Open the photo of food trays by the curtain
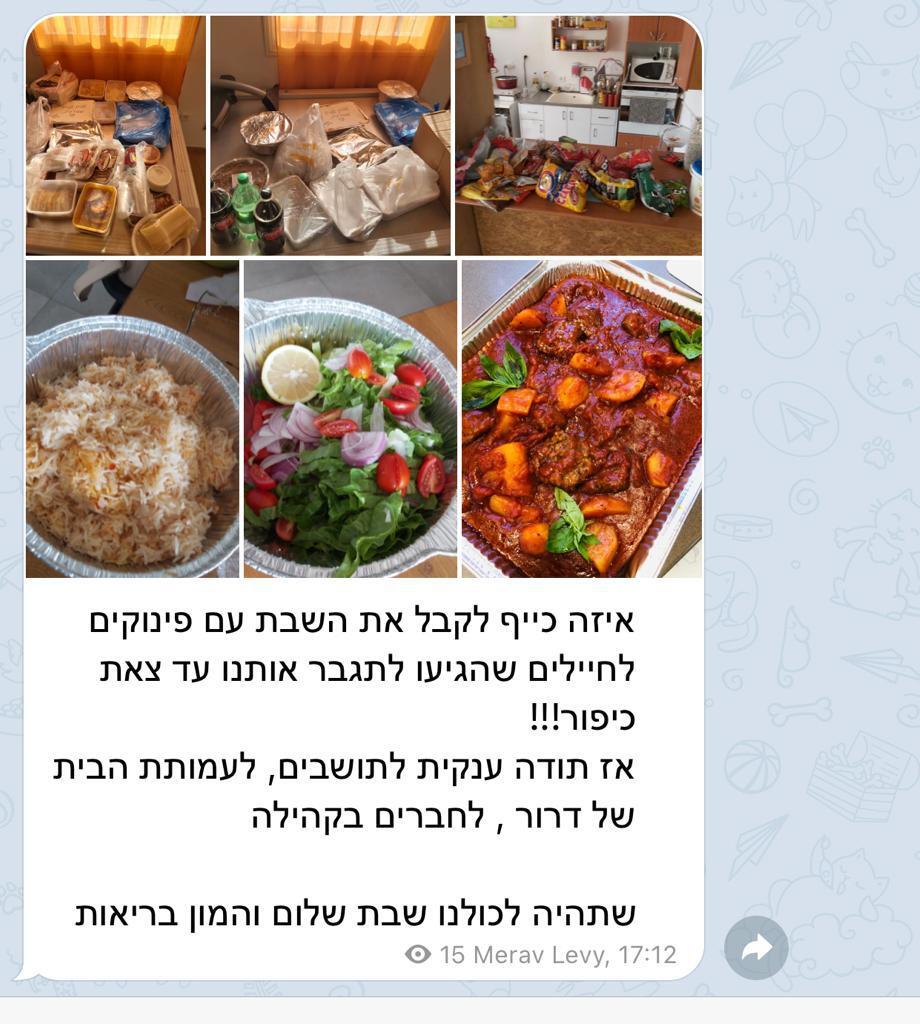920x1024 pixels. pos(116,135)
